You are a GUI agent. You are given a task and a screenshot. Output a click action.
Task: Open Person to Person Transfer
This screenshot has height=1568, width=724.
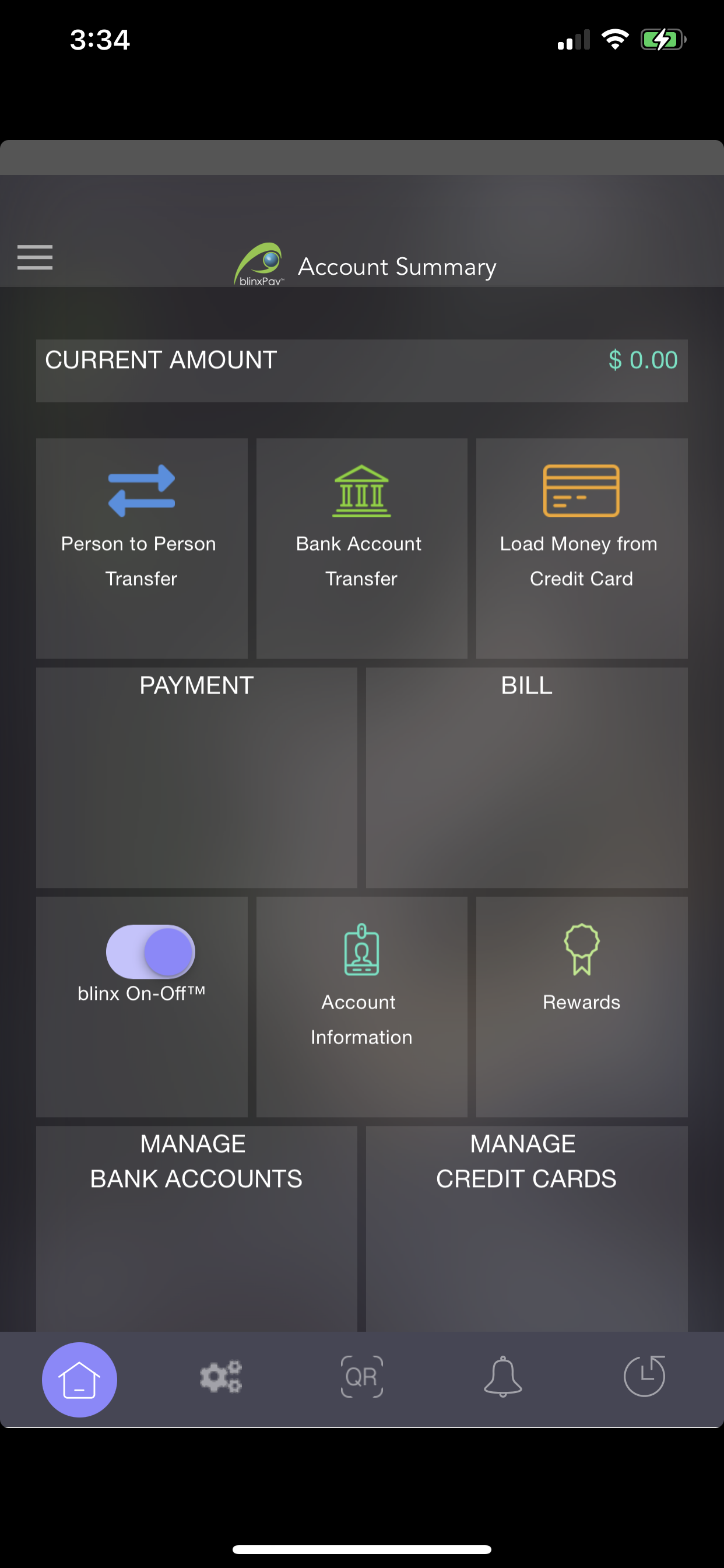tap(141, 547)
